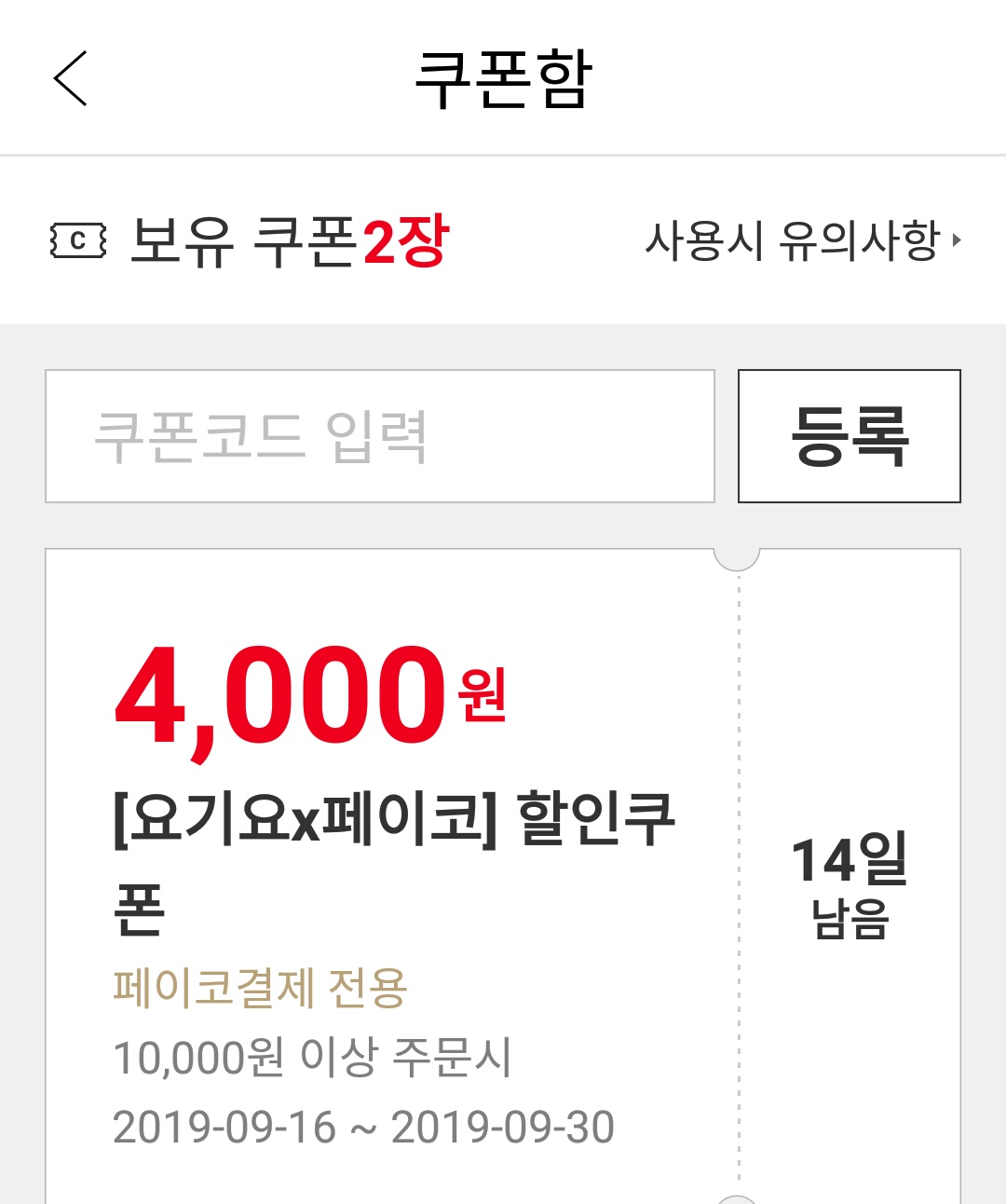Open 사용시 유의사항 usage notes

pyautogui.click(x=802, y=240)
